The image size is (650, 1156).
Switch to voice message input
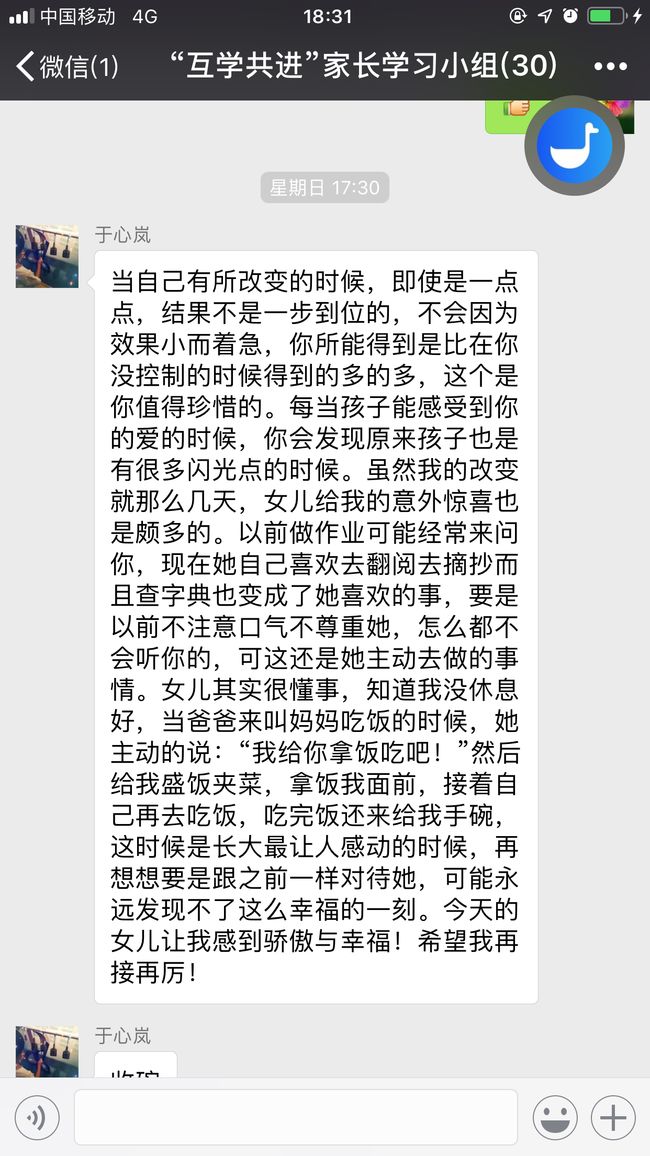click(37, 1118)
